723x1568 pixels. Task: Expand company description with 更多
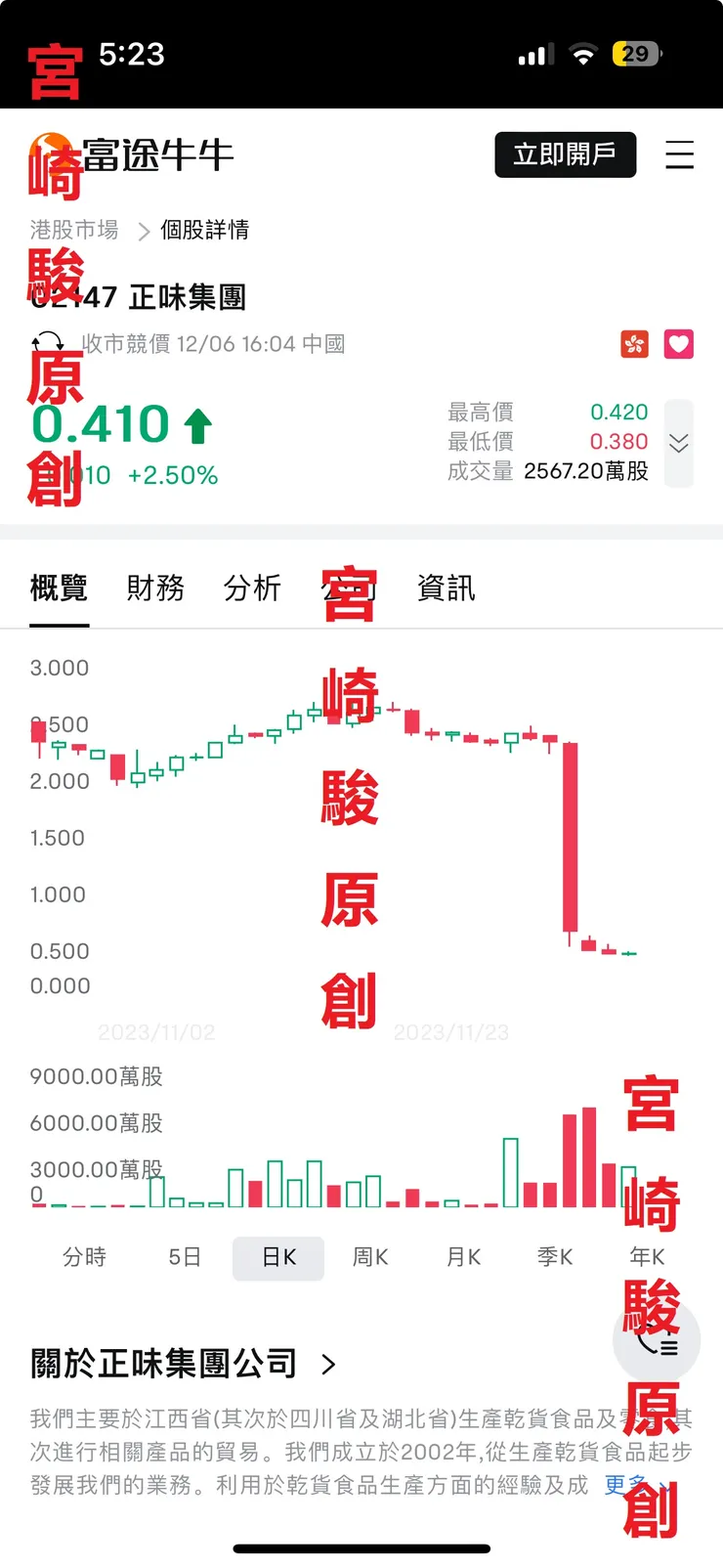[622, 1486]
